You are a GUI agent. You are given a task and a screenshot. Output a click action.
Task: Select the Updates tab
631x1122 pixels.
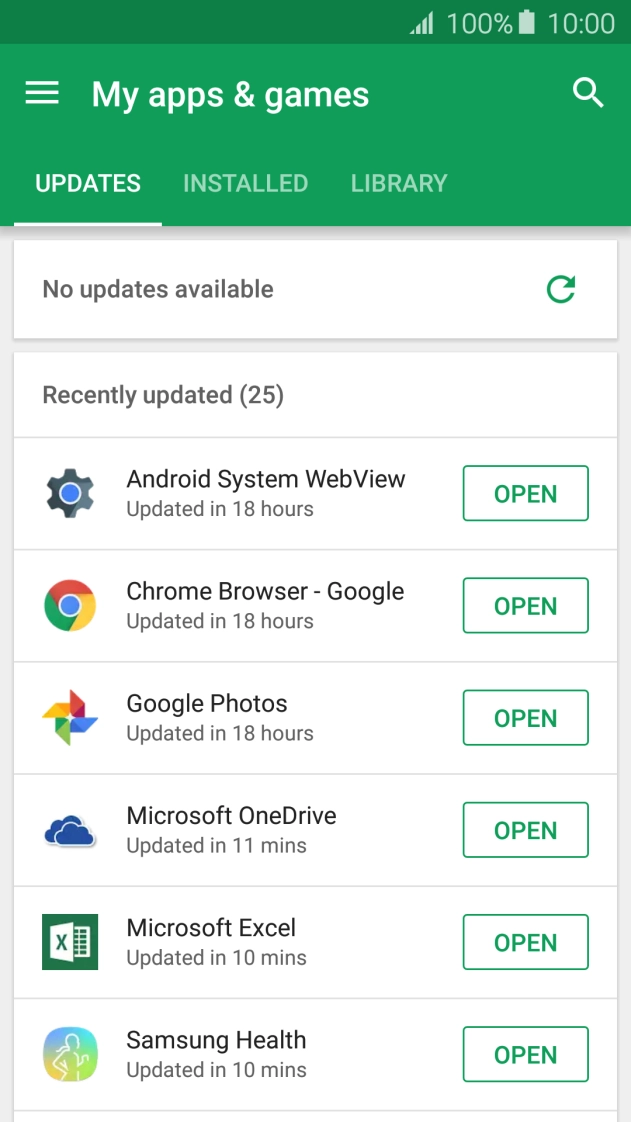click(88, 183)
